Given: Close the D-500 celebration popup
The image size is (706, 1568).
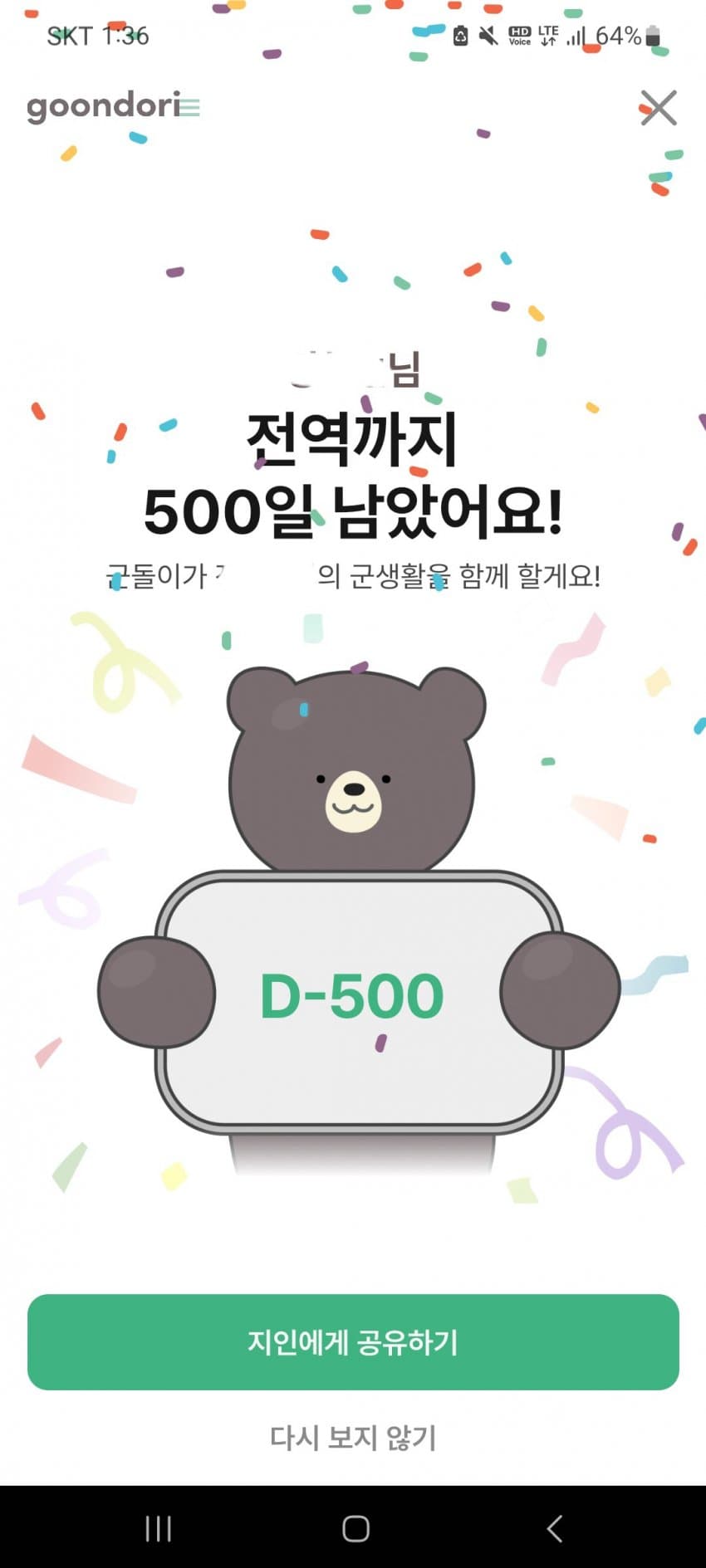Looking at the screenshot, I should click(x=658, y=108).
